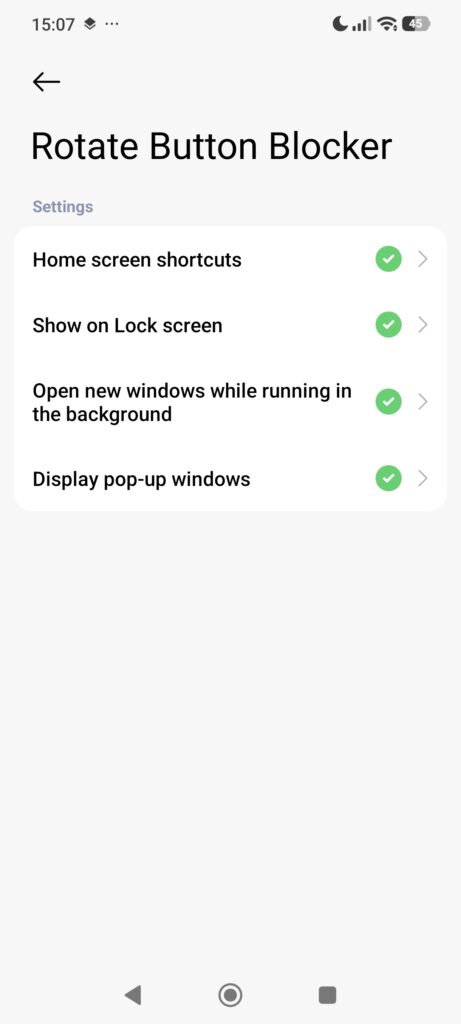Tap the system home button

click(x=230, y=995)
